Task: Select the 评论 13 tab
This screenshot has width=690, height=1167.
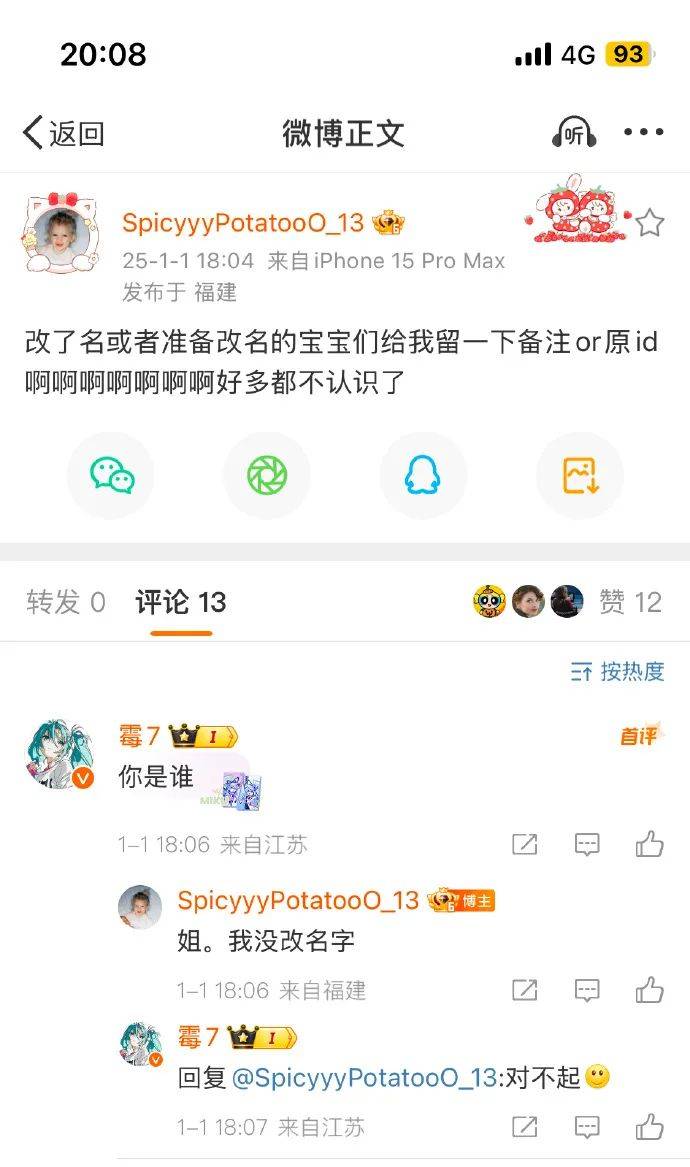Action: [x=181, y=602]
